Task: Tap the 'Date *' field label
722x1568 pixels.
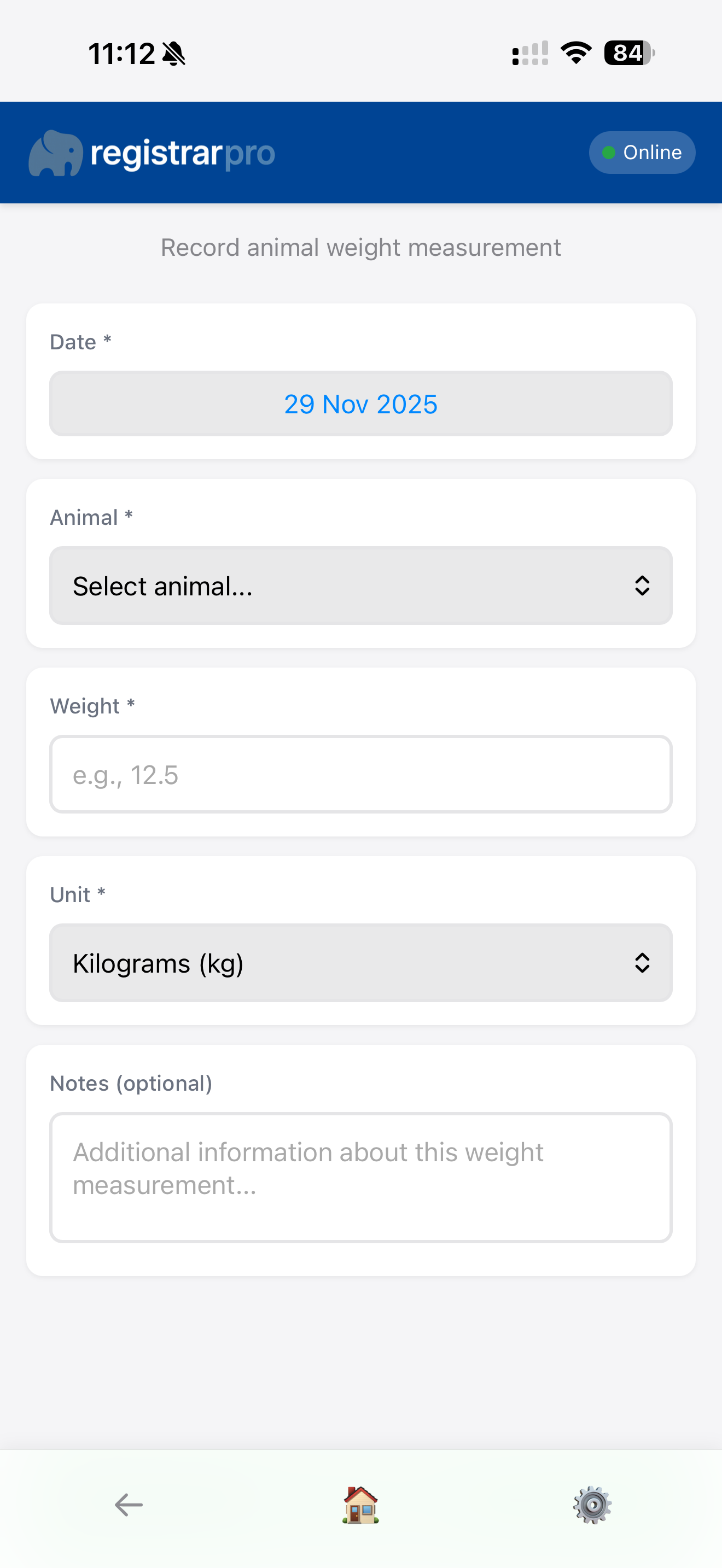Action: pos(79,342)
